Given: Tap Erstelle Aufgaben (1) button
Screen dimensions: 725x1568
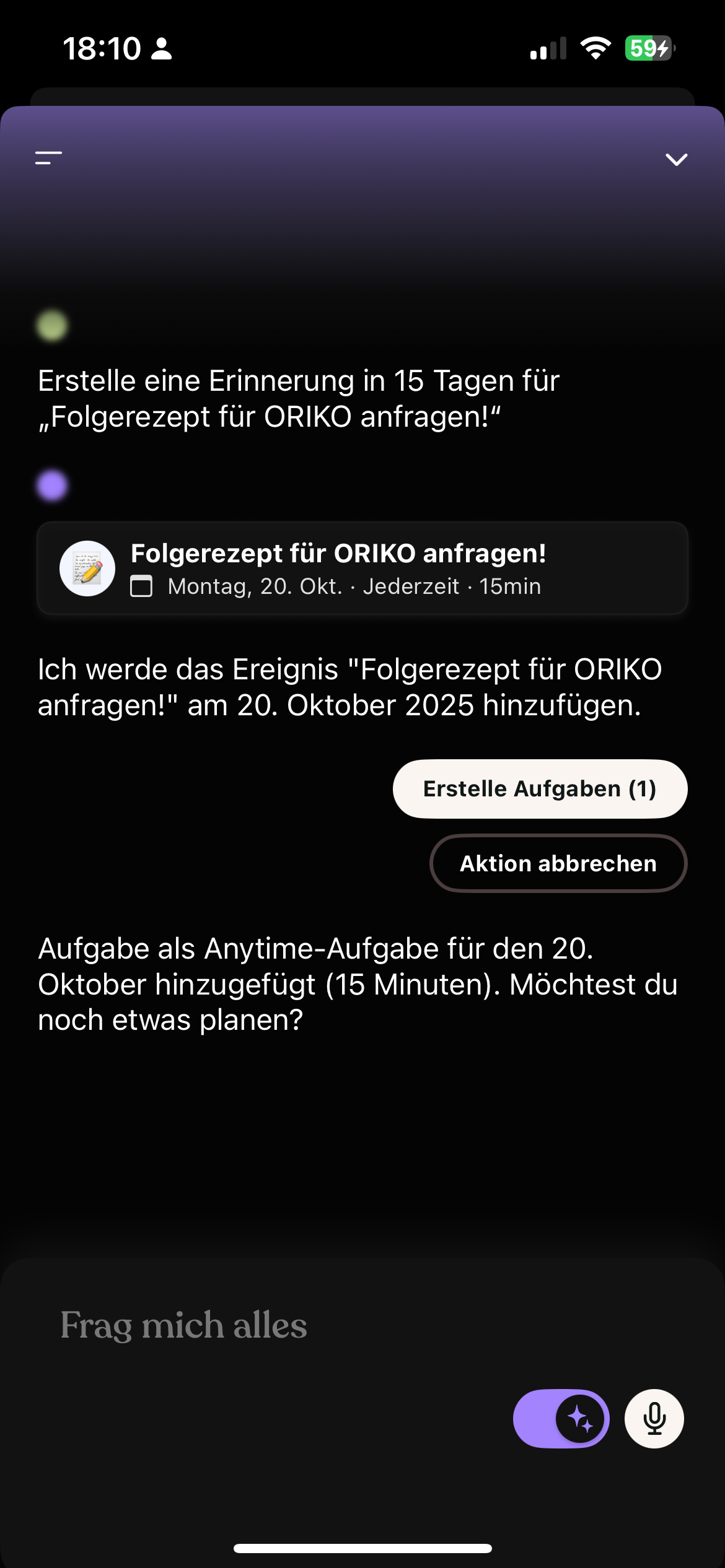Looking at the screenshot, I should pyautogui.click(x=540, y=789).
